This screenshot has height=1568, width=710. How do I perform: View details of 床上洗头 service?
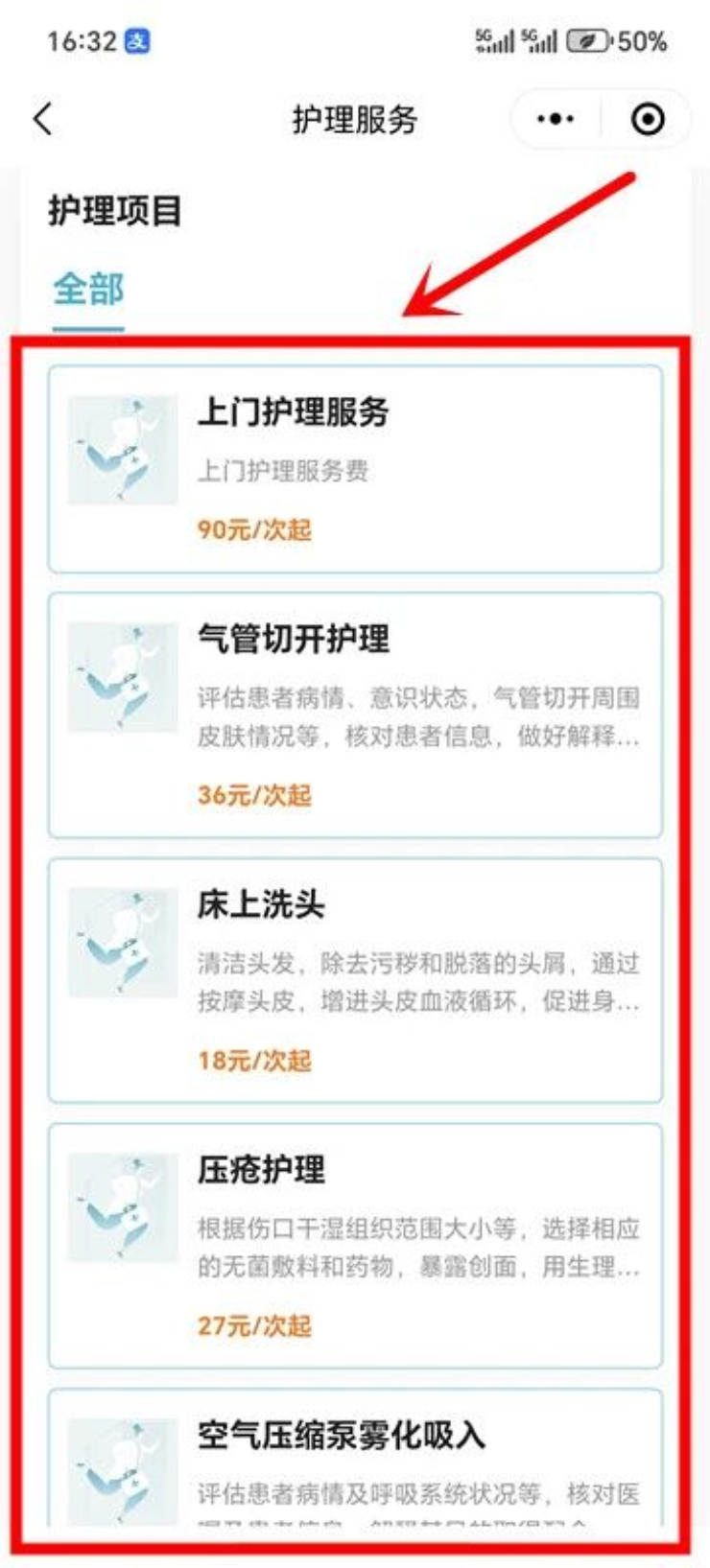355,980
